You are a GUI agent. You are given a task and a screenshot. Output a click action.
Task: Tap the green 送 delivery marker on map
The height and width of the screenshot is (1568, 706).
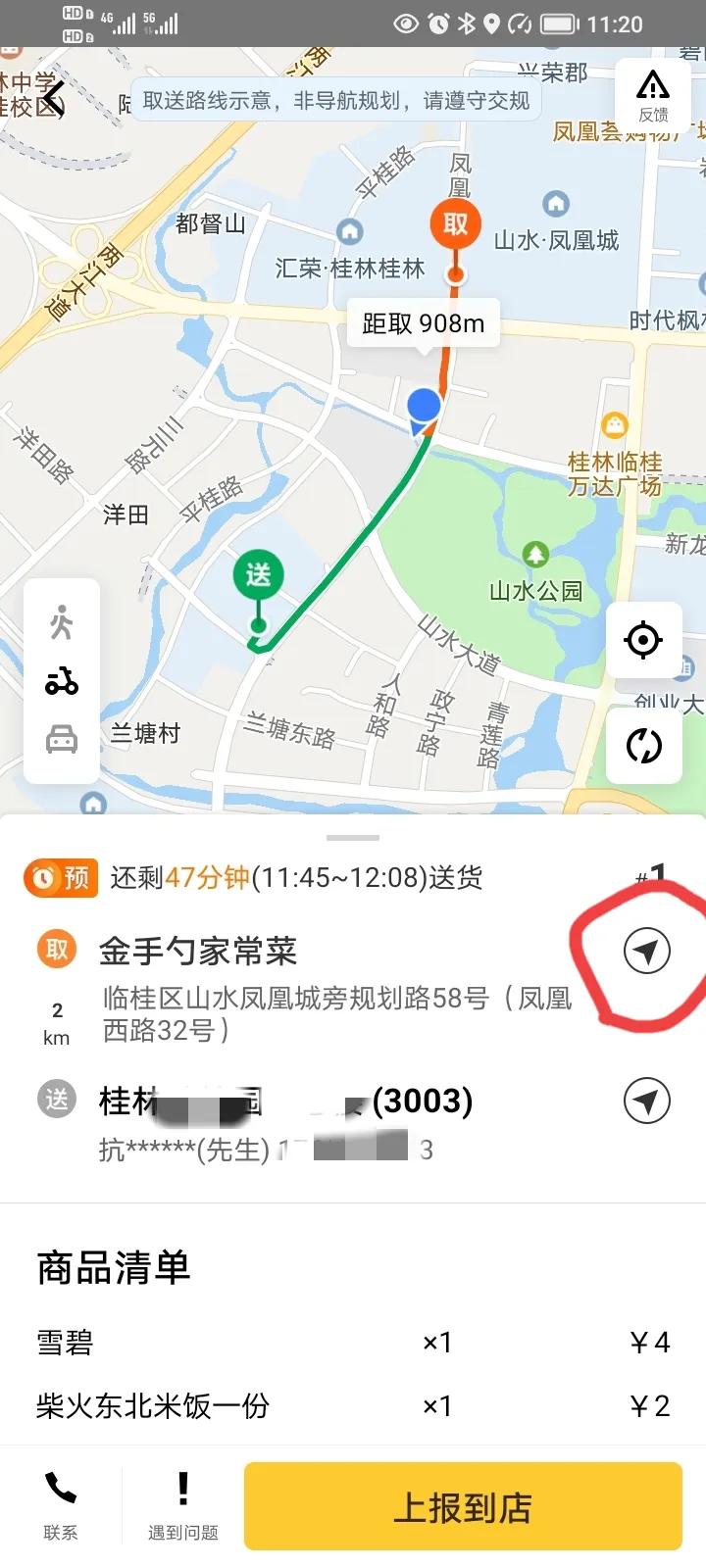pos(258,576)
